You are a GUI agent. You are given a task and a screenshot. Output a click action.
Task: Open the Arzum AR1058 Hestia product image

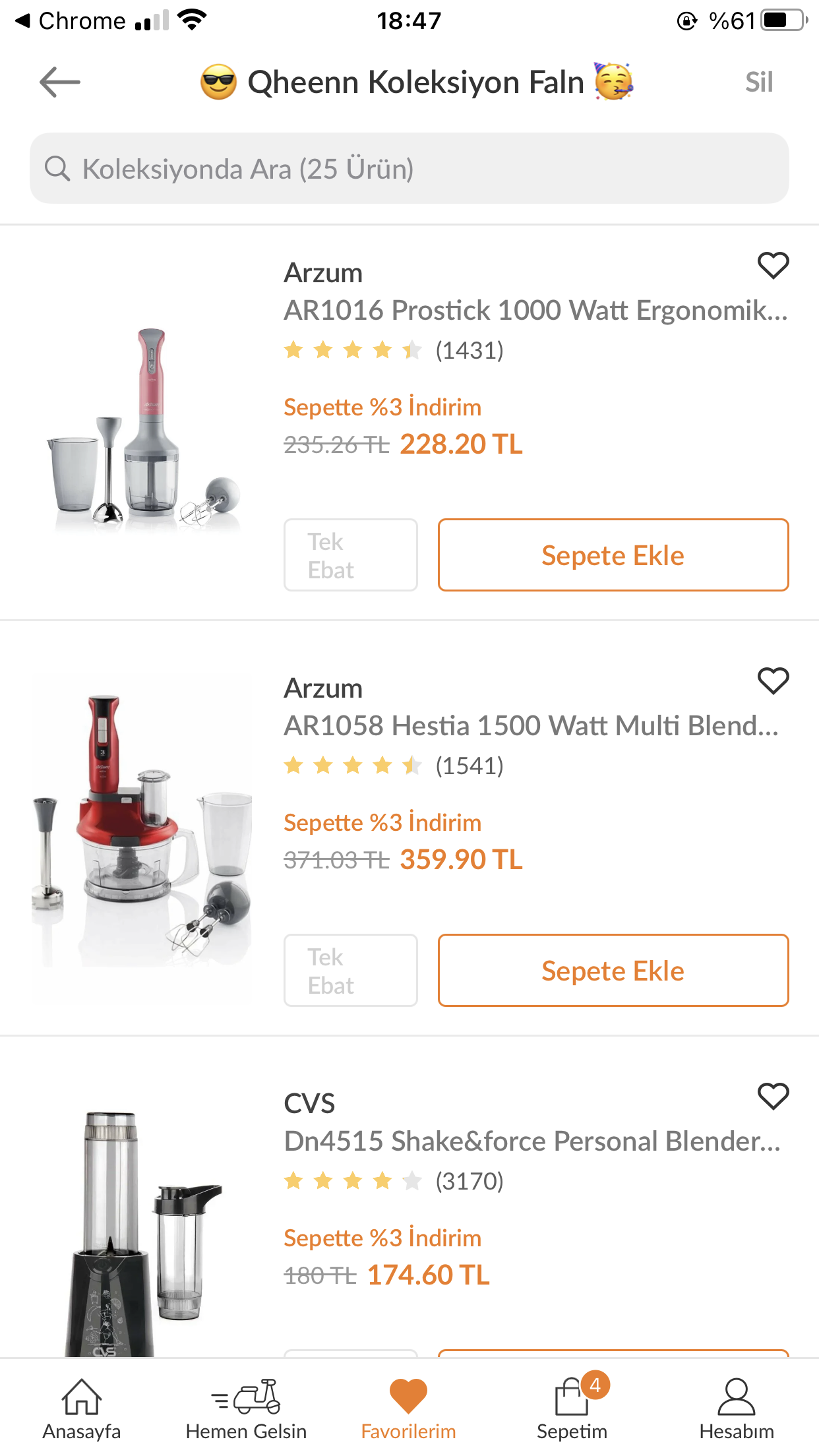point(142,837)
